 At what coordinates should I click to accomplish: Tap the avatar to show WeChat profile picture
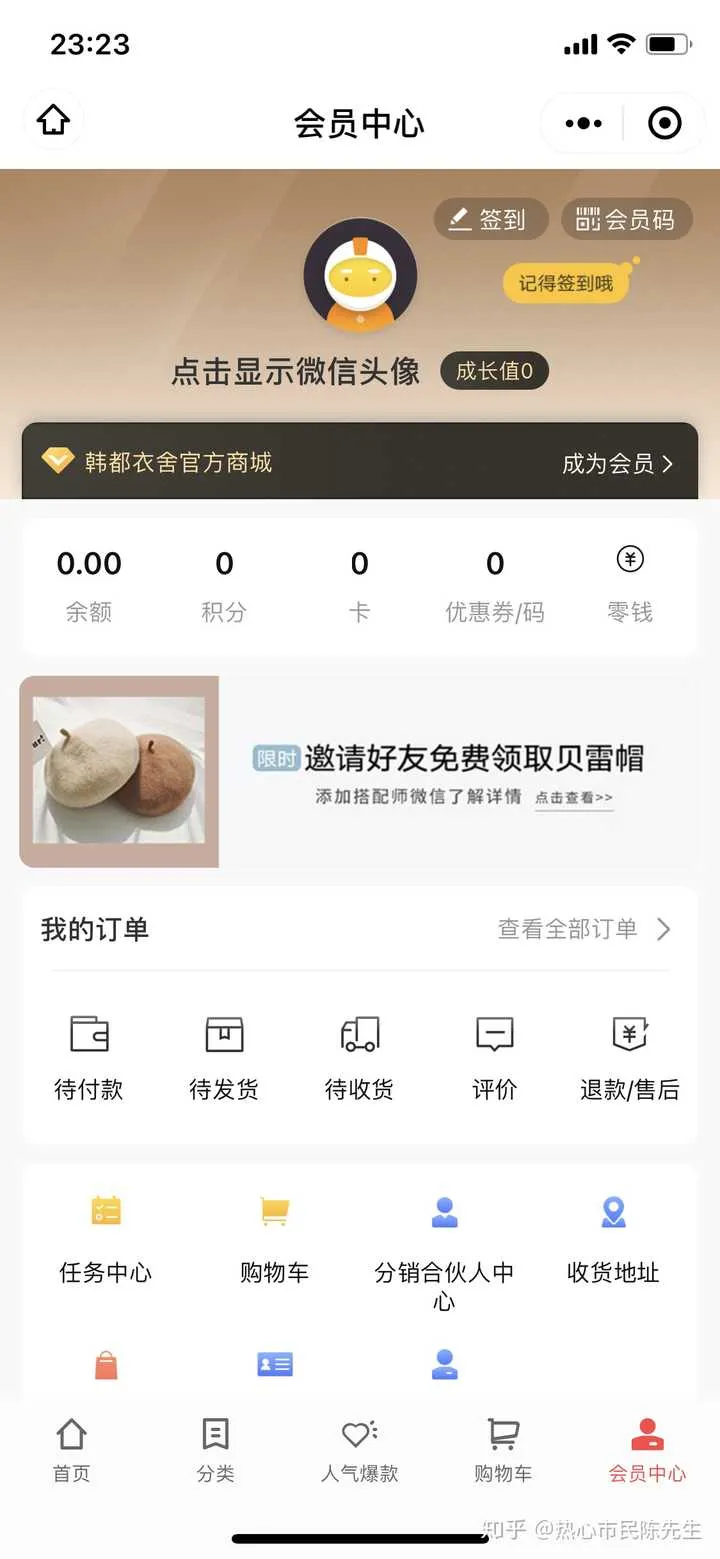click(x=360, y=274)
